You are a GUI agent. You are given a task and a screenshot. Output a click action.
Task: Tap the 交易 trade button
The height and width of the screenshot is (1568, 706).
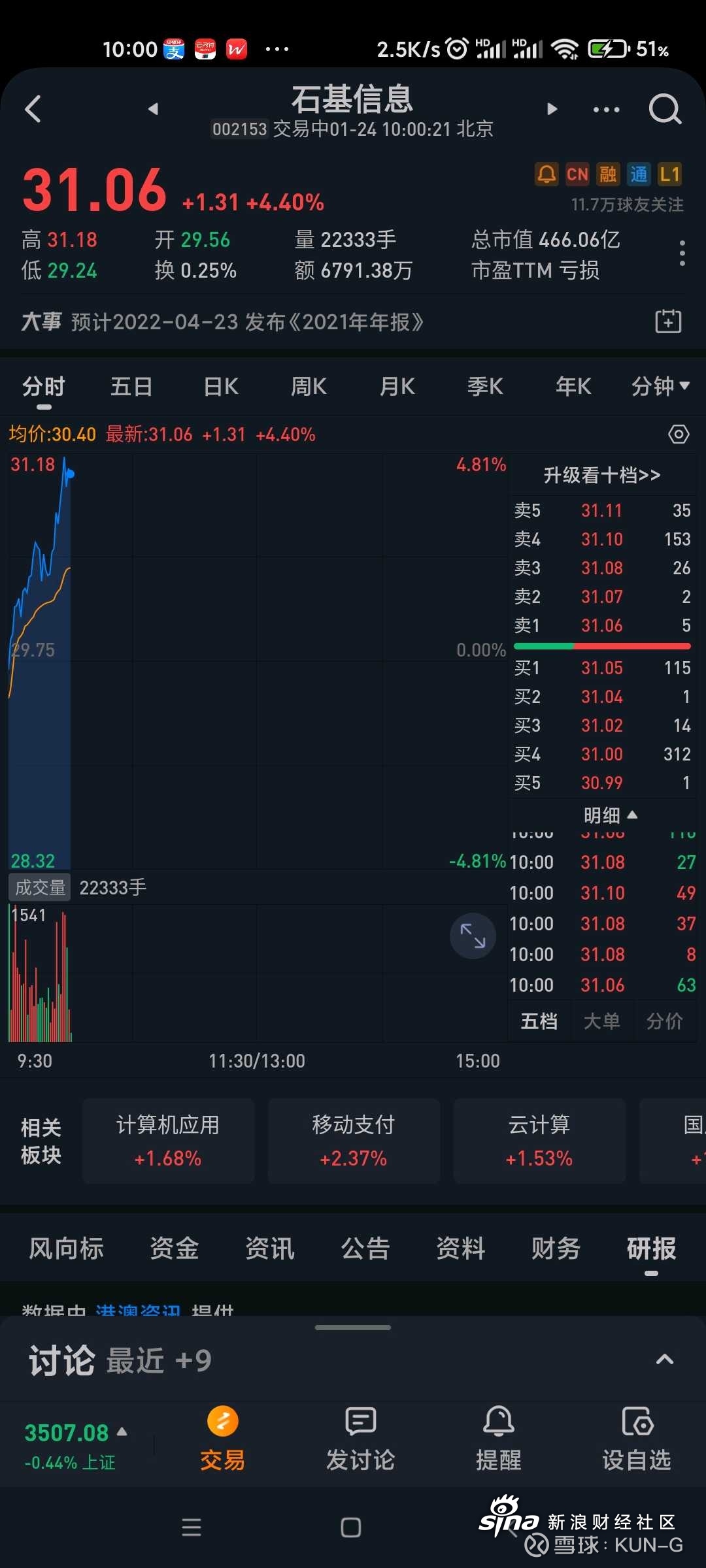pyautogui.click(x=222, y=1440)
